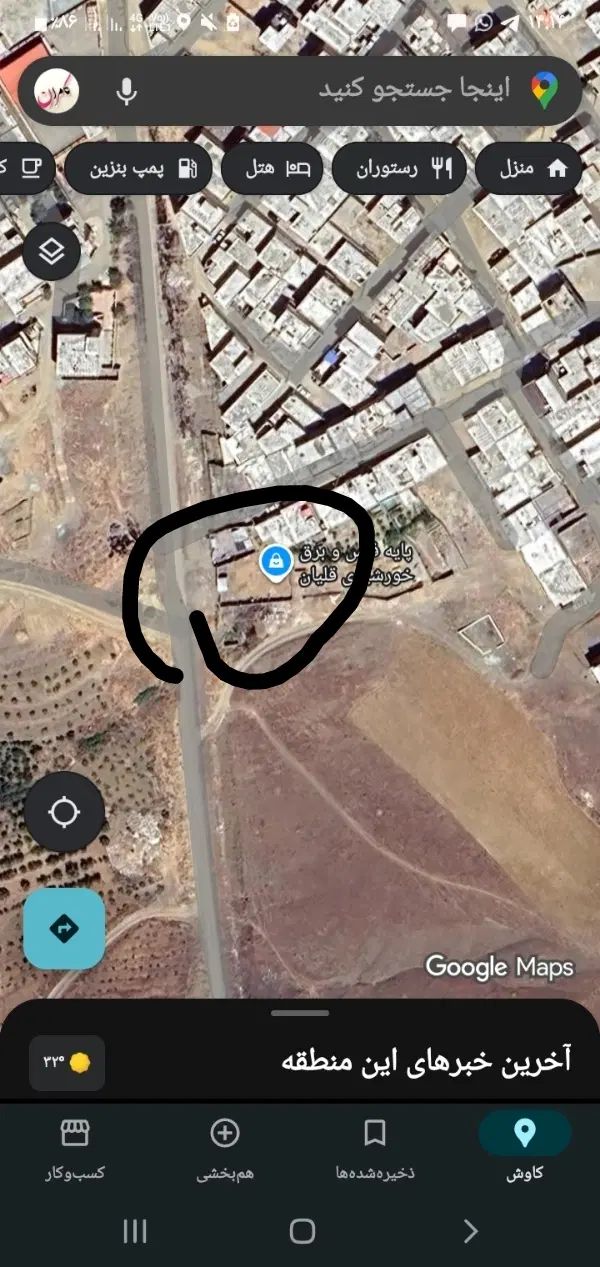Open the directions button
This screenshot has width=600, height=1267.
[x=64, y=929]
